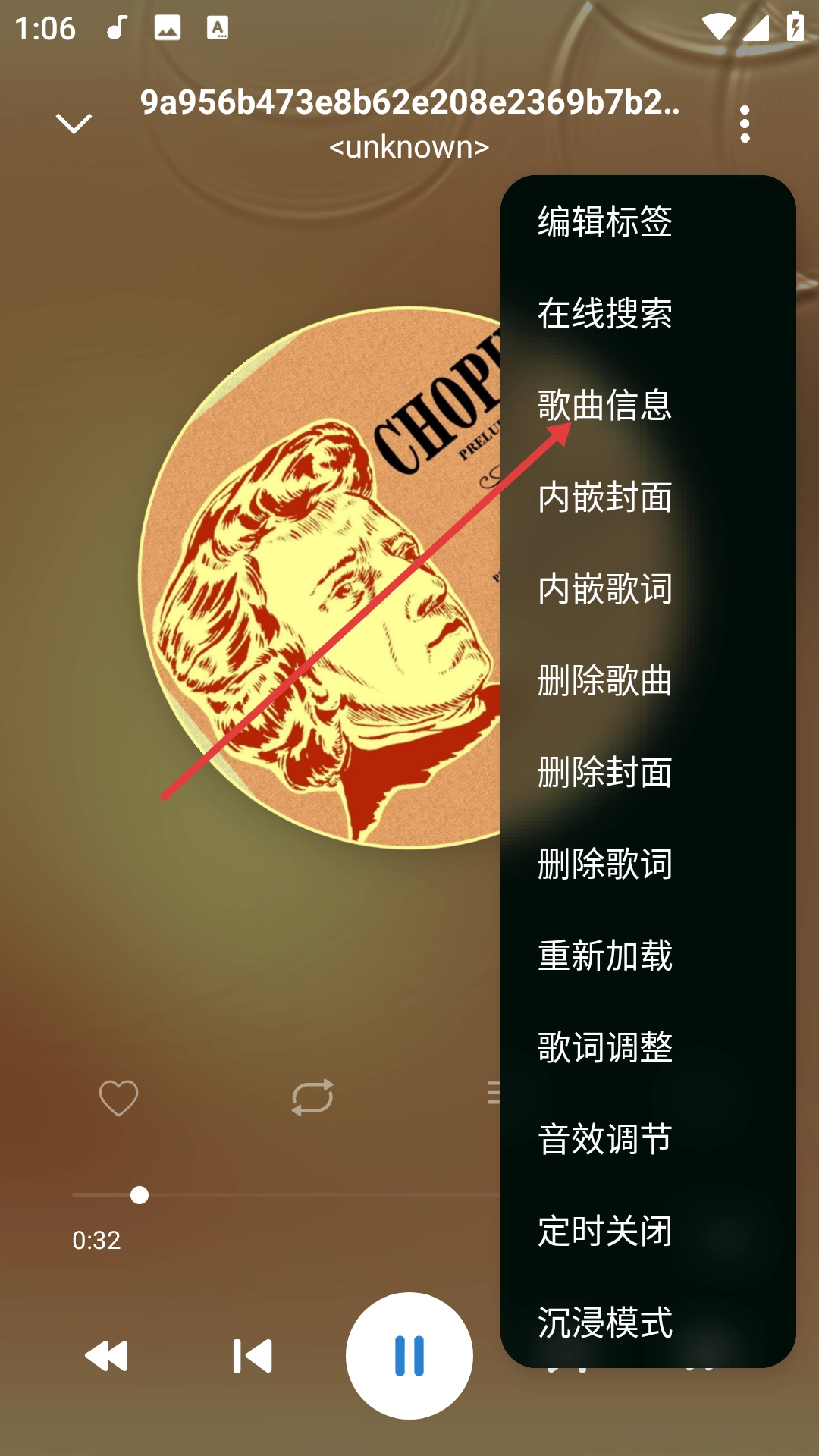The height and width of the screenshot is (1456, 819).
Task: Tap 重新加载 to reload
Action: (x=605, y=955)
